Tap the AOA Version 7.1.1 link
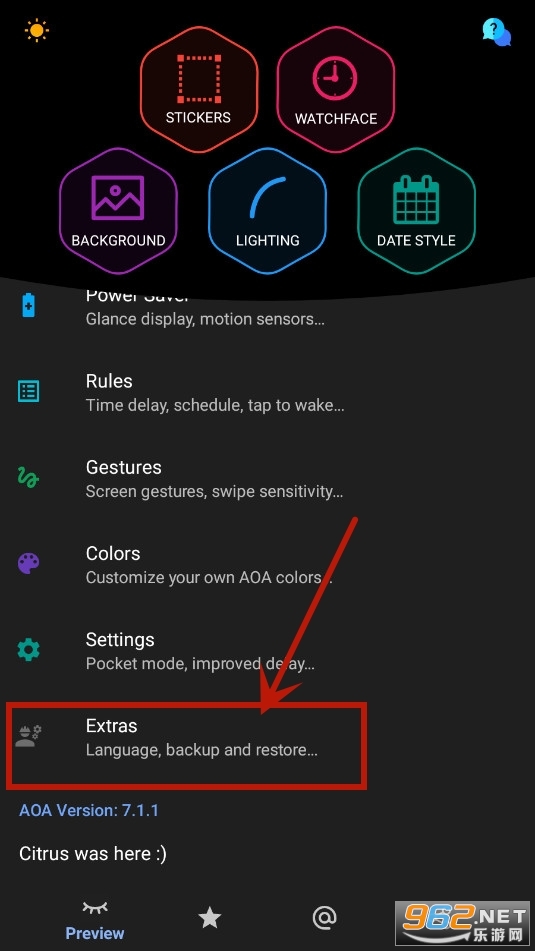This screenshot has width=535, height=951. coord(89,810)
